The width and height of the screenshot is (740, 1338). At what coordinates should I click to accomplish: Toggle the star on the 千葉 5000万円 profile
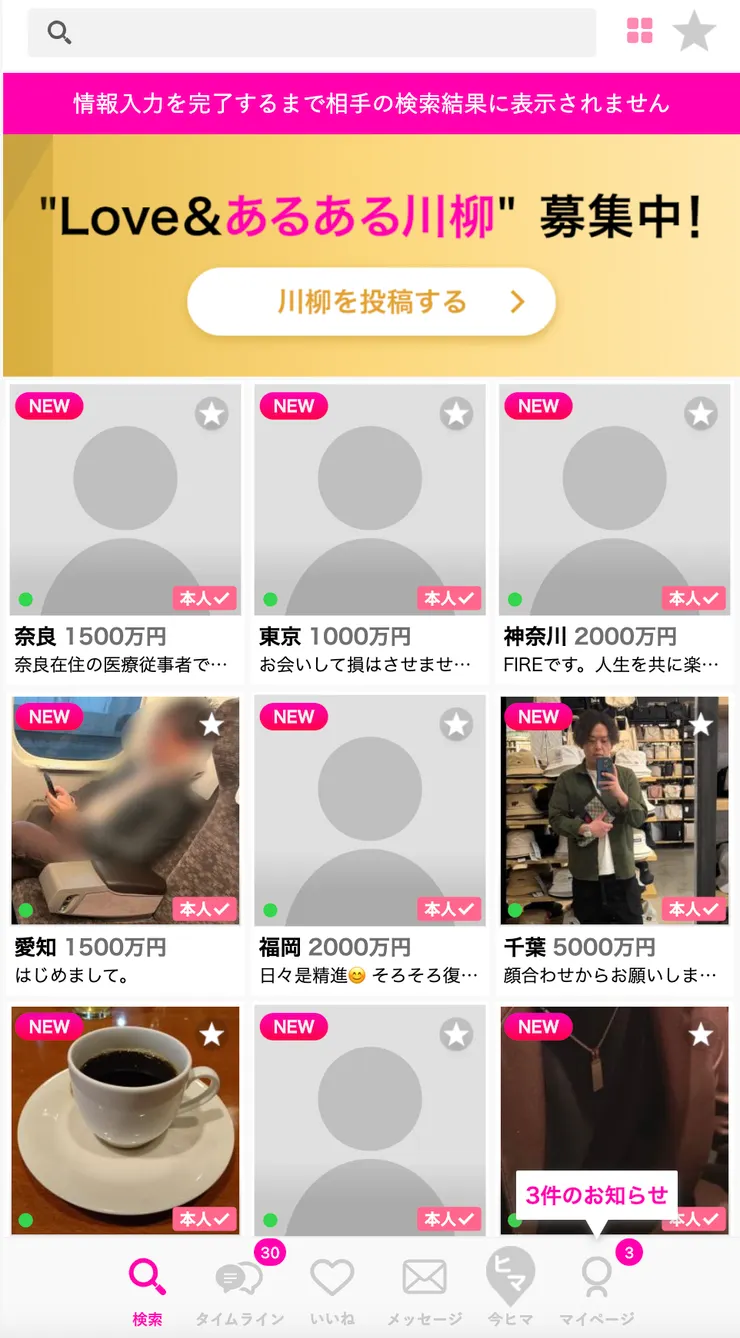pos(700,725)
